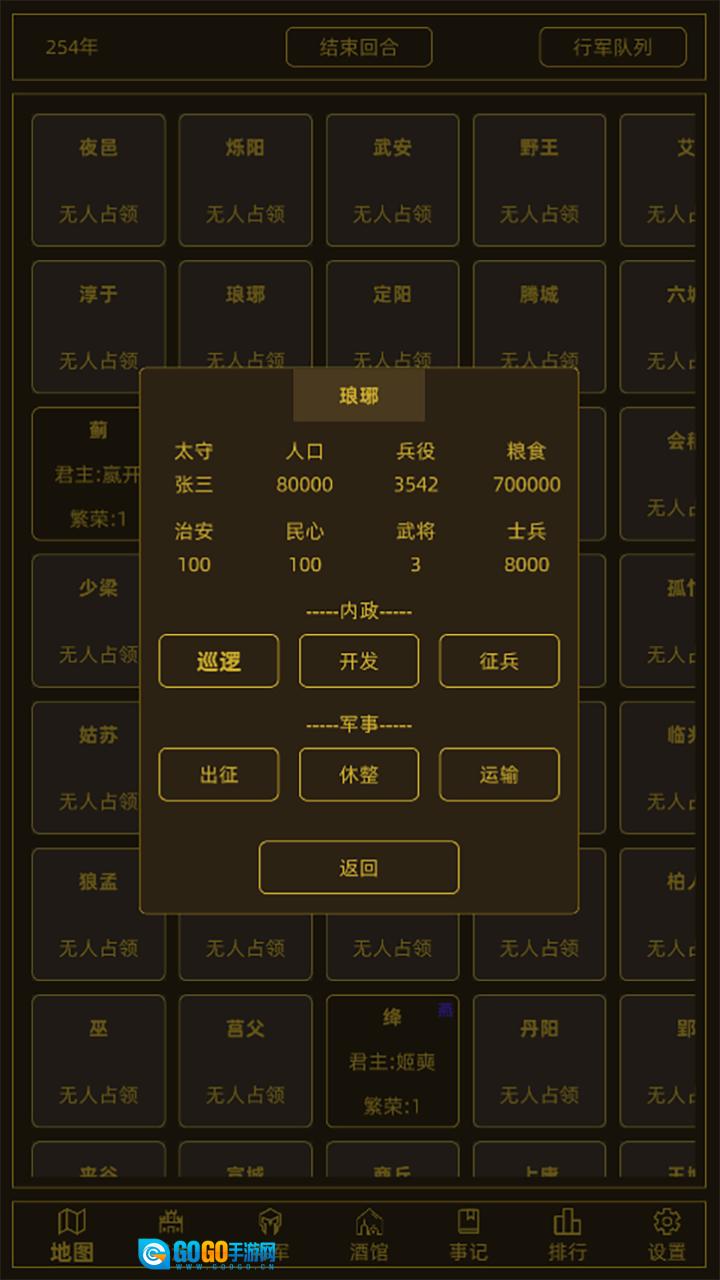
Task: Close the 琅琊 dialog with 返回
Action: (x=358, y=867)
